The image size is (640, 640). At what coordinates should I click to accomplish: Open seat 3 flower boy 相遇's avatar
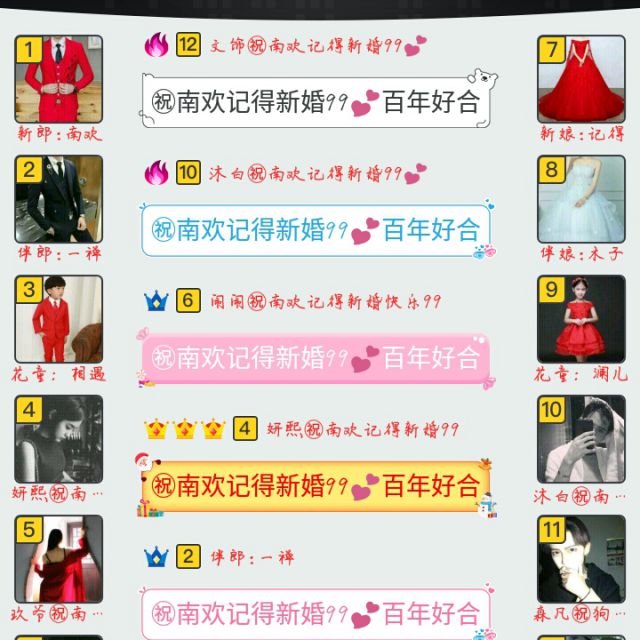point(59,319)
